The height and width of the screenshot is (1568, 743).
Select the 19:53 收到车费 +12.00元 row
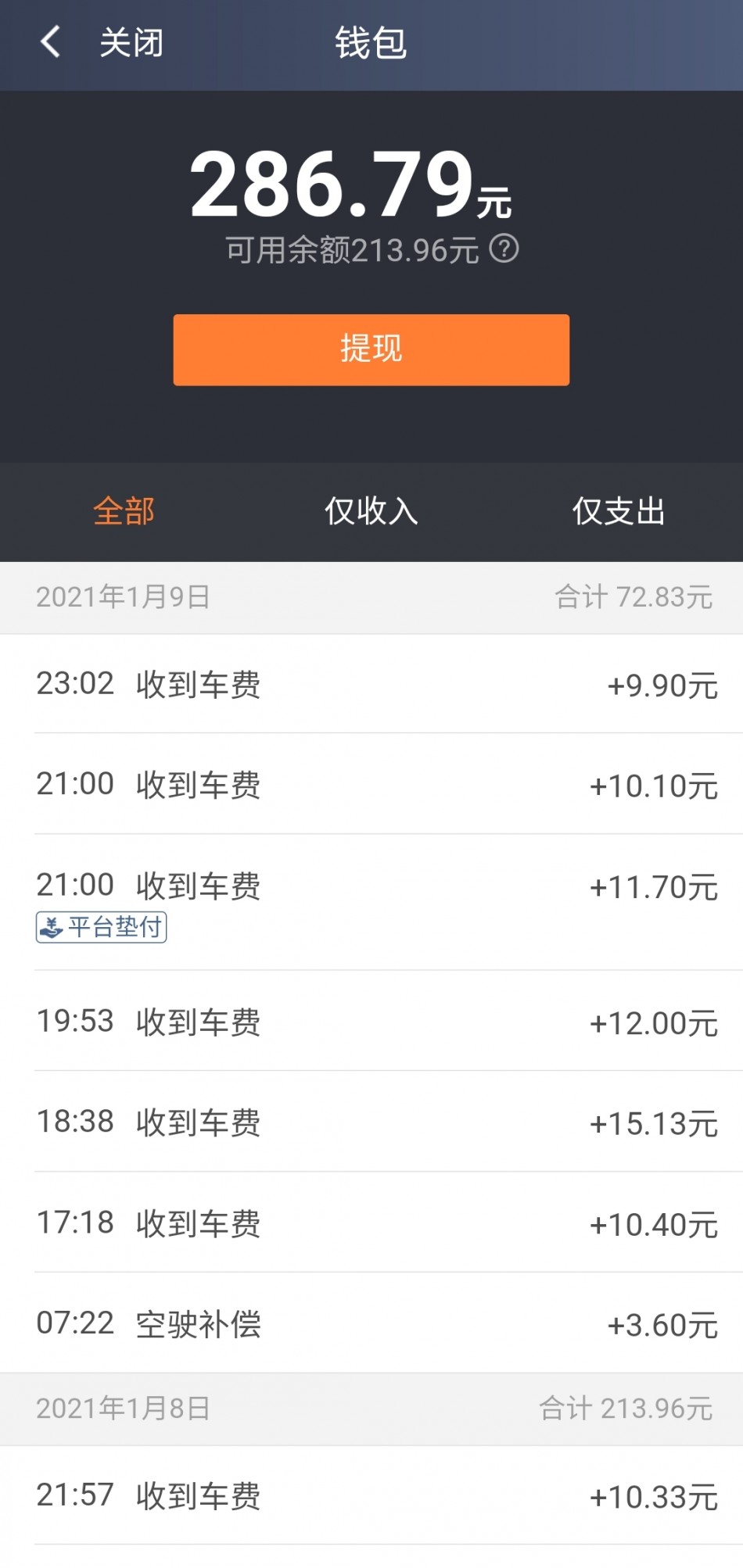(371, 1022)
